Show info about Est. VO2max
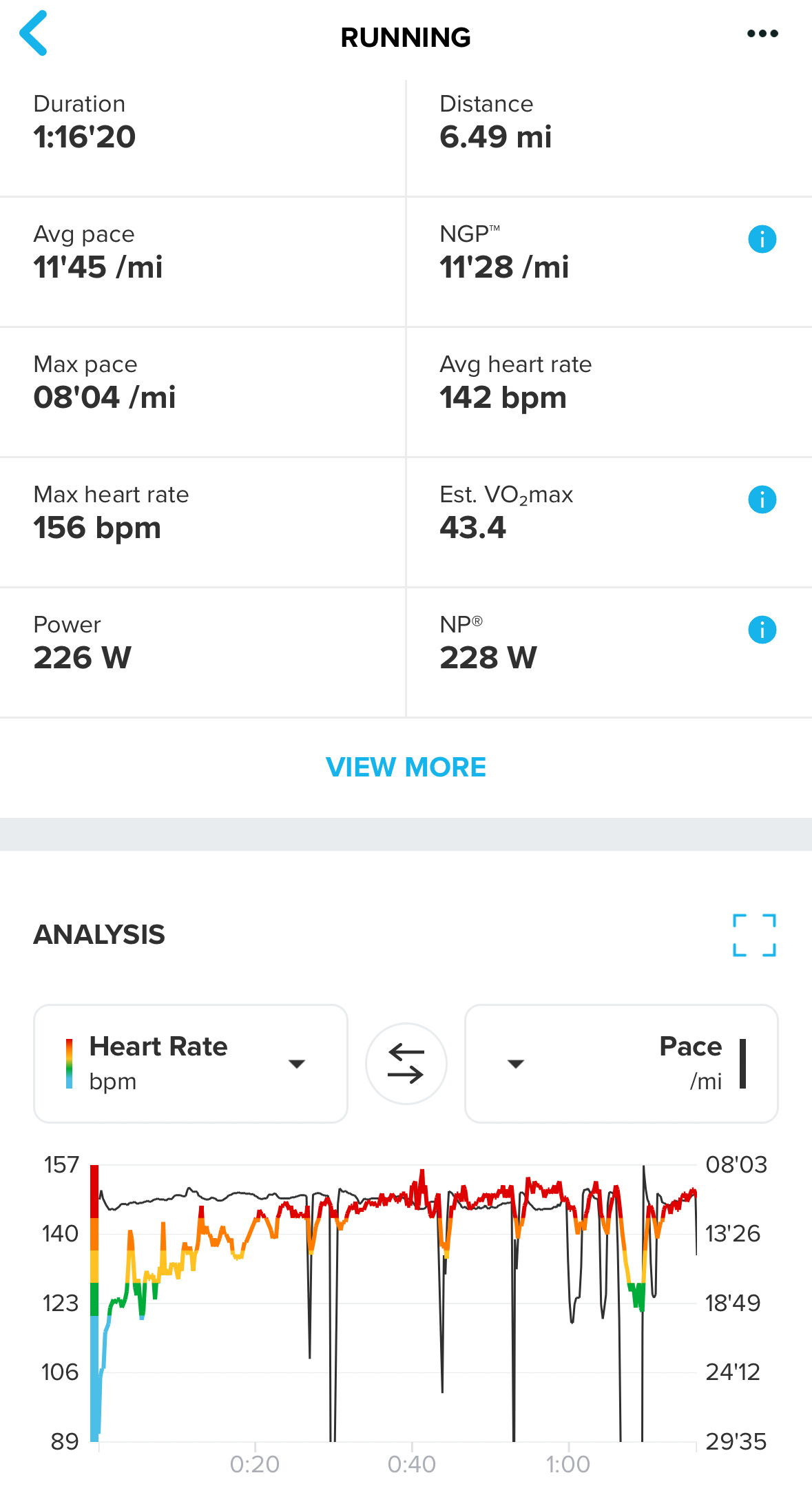The image size is (812, 1504). point(762,499)
